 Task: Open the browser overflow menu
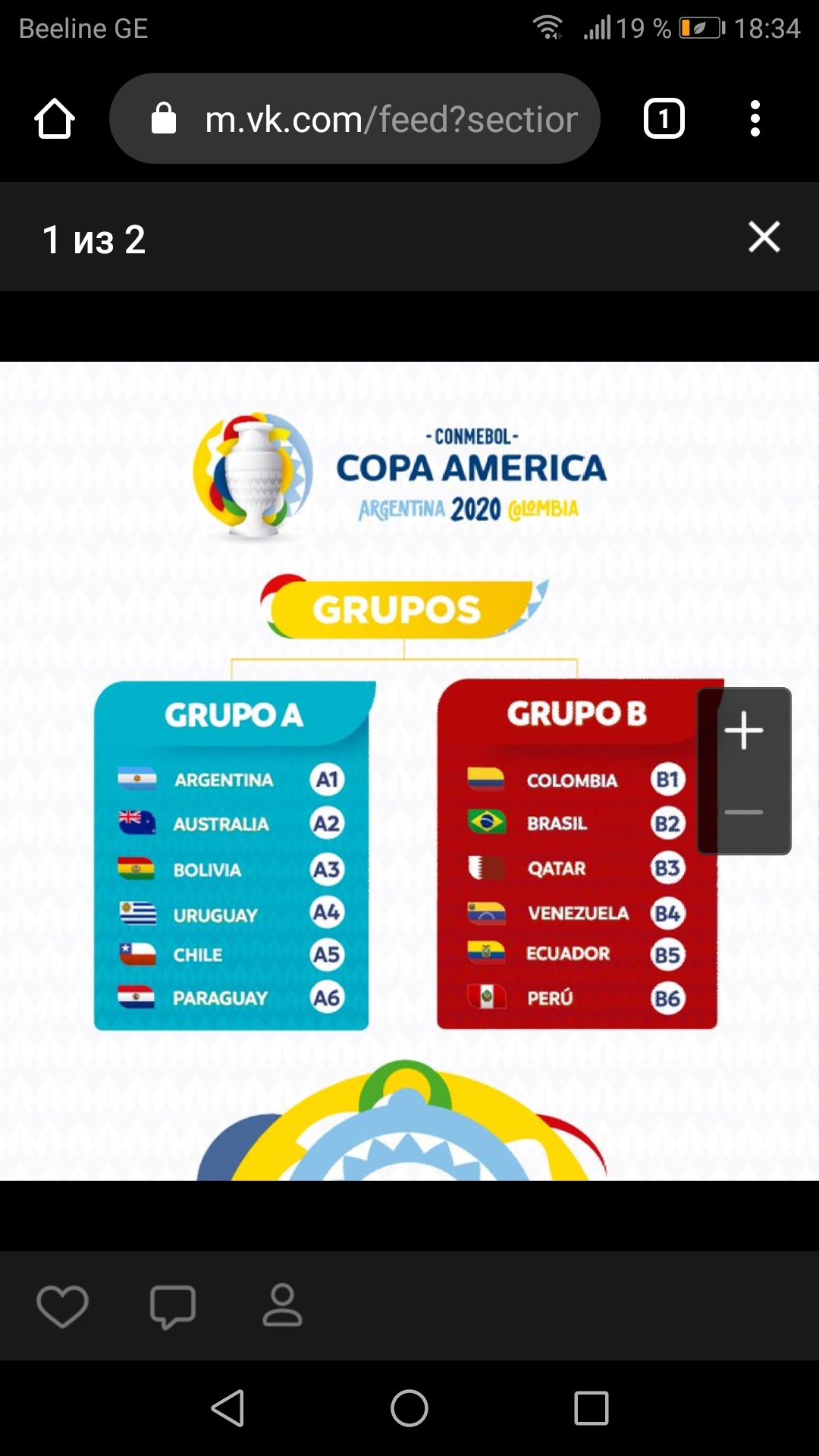tap(755, 119)
